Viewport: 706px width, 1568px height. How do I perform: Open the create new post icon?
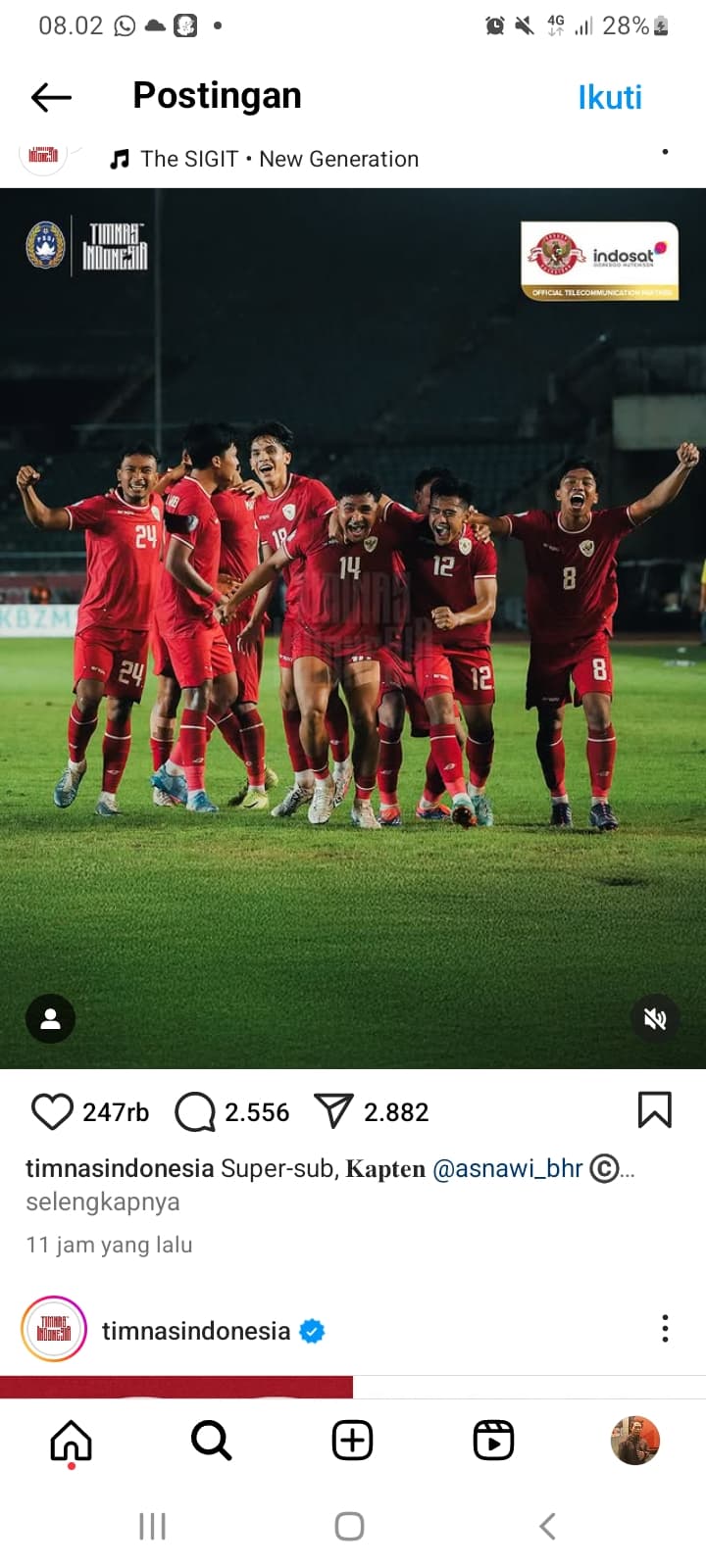(x=352, y=1440)
